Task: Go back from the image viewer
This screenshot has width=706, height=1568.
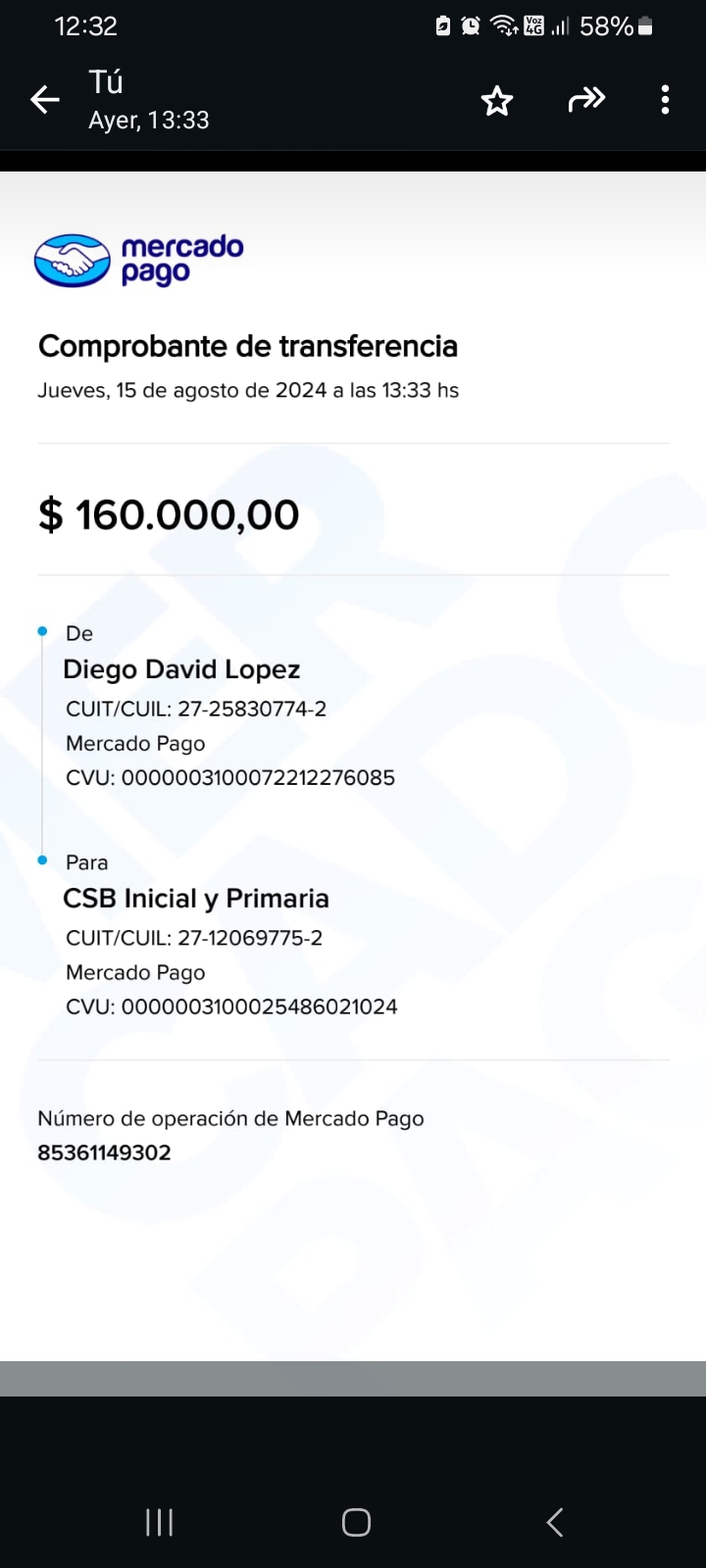Action: [45, 100]
